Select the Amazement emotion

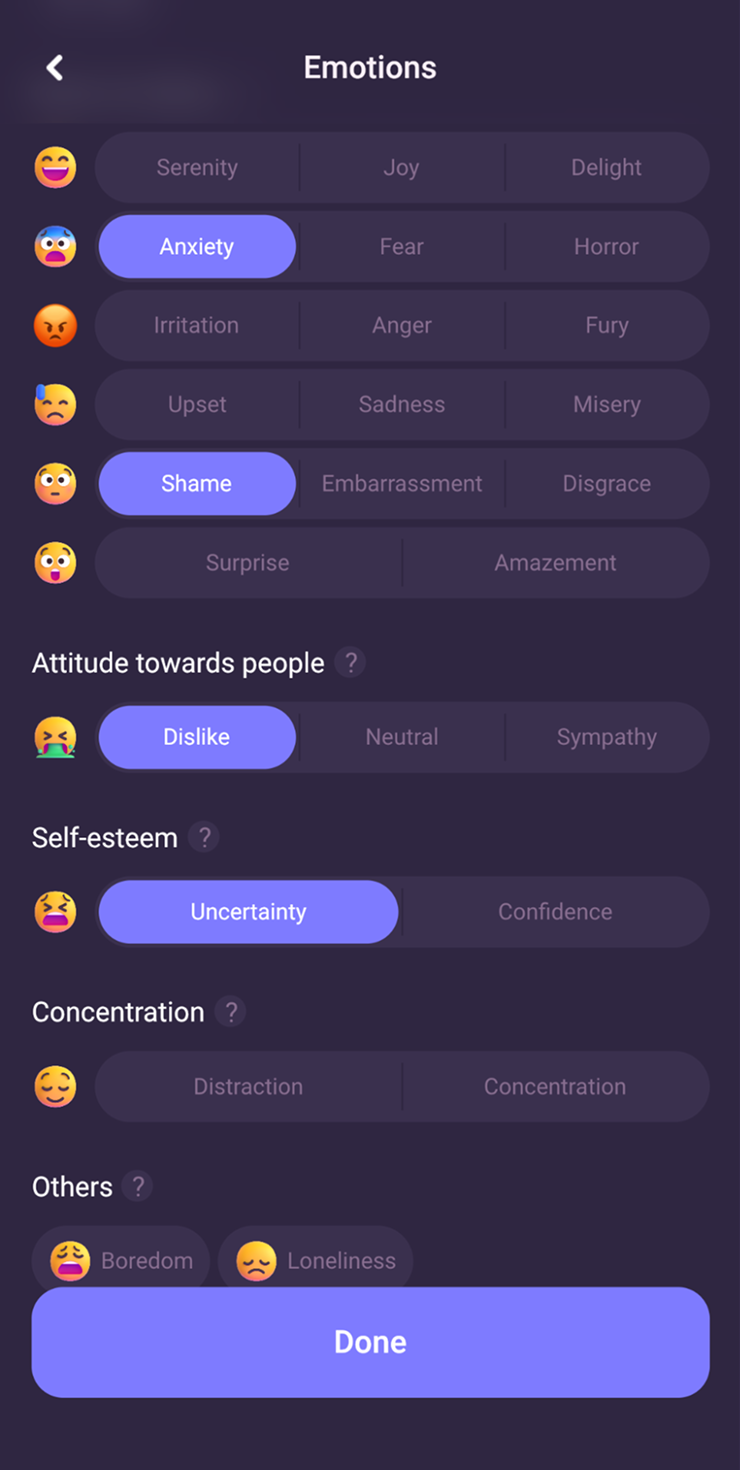[555, 562]
